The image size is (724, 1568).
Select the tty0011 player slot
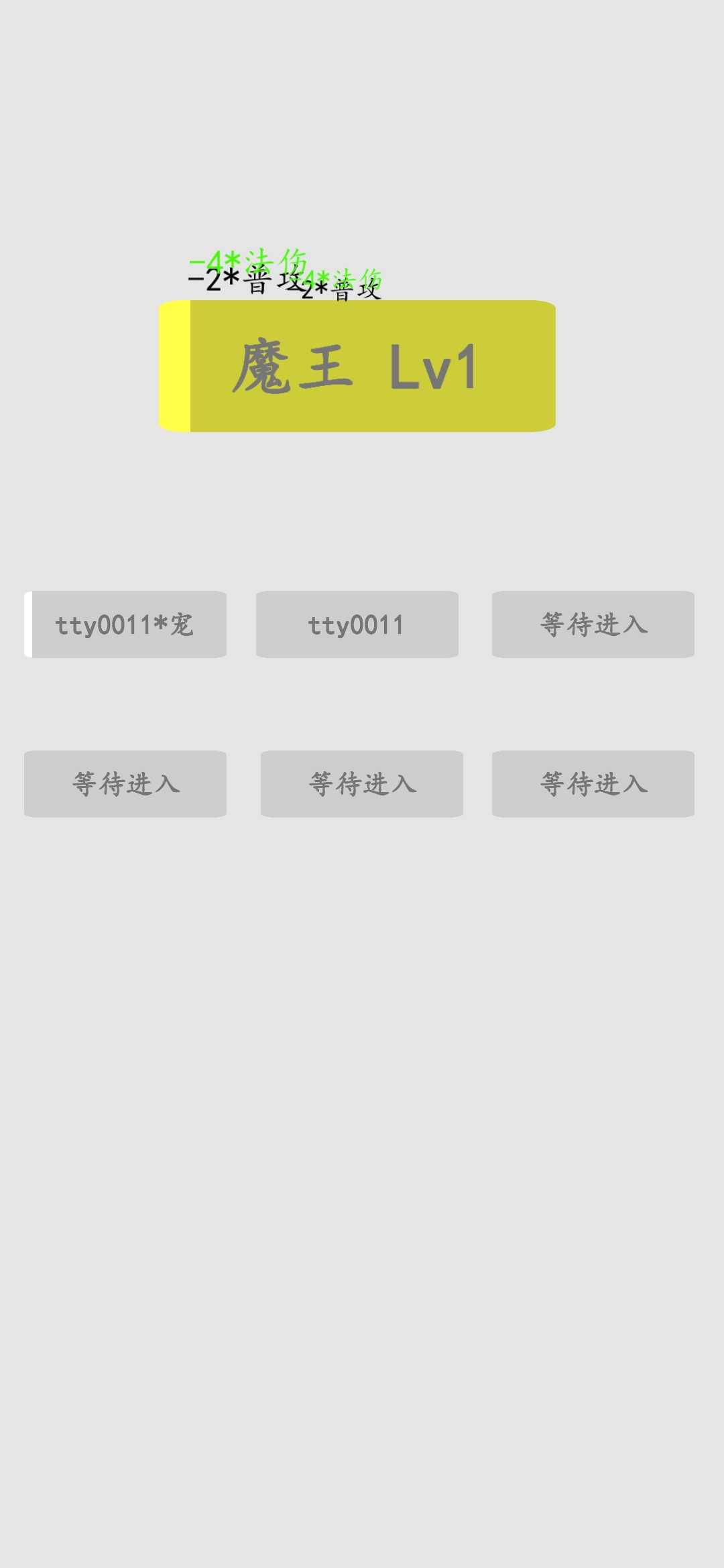pyautogui.click(x=357, y=625)
